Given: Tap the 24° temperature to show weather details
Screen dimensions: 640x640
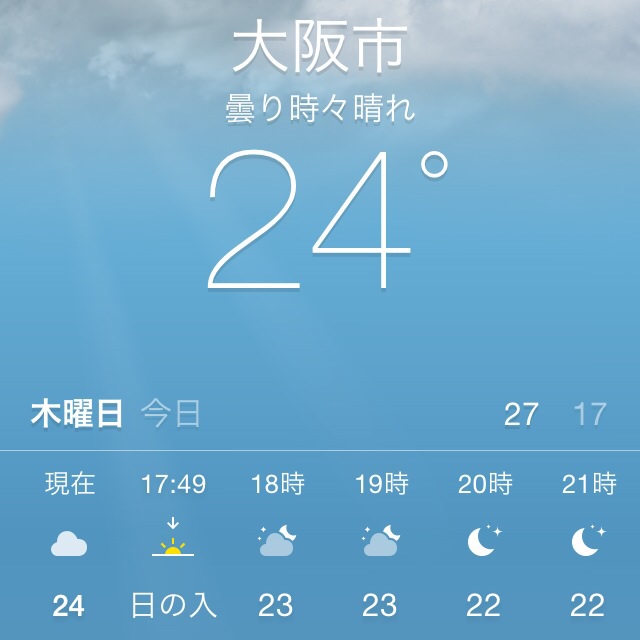Looking at the screenshot, I should pyautogui.click(x=320, y=223).
